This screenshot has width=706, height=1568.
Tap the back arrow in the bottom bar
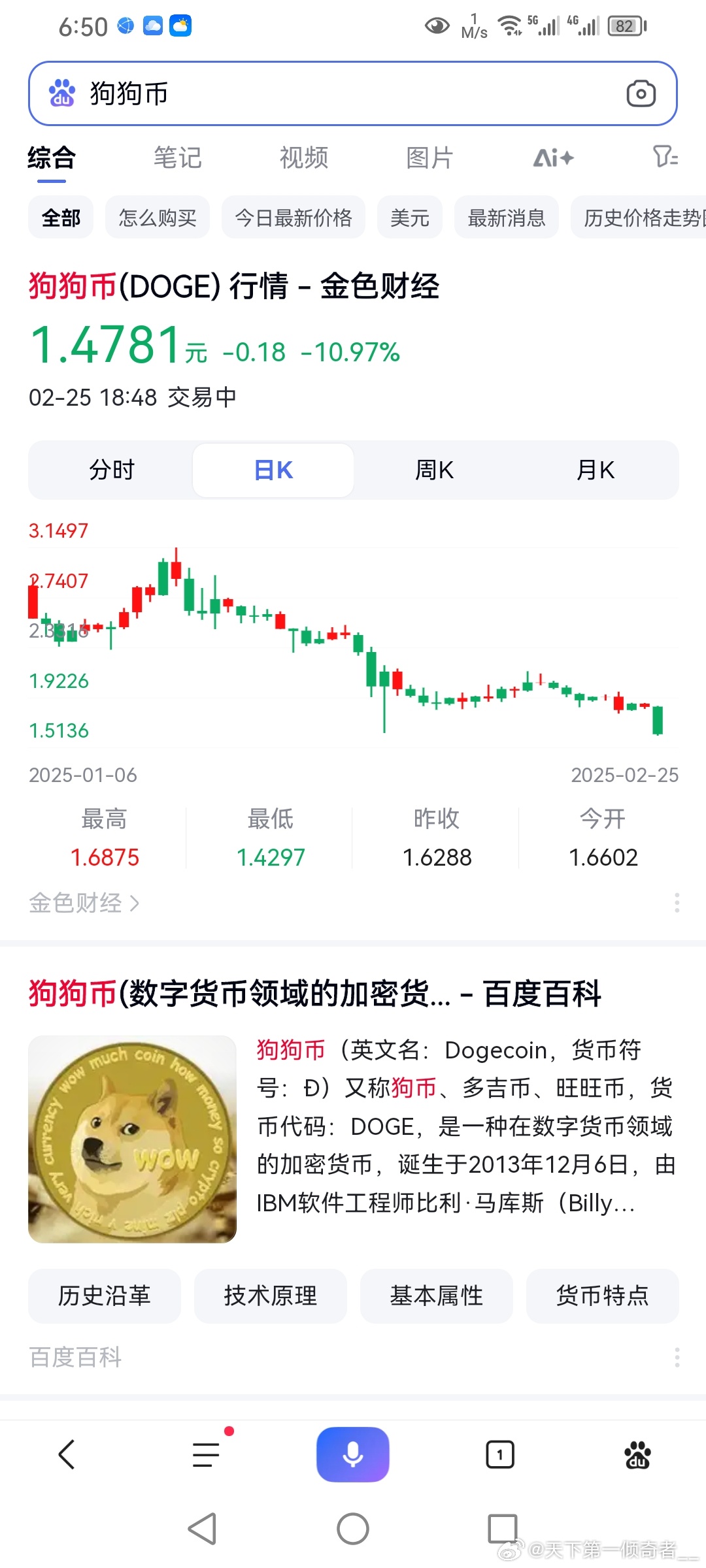66,1456
